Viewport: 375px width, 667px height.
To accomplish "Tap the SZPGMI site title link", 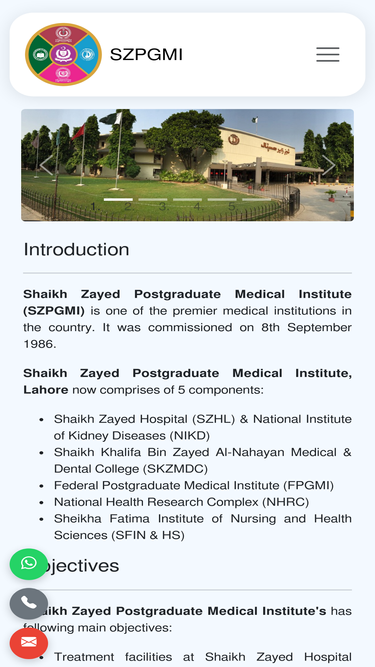I will 146,54.
